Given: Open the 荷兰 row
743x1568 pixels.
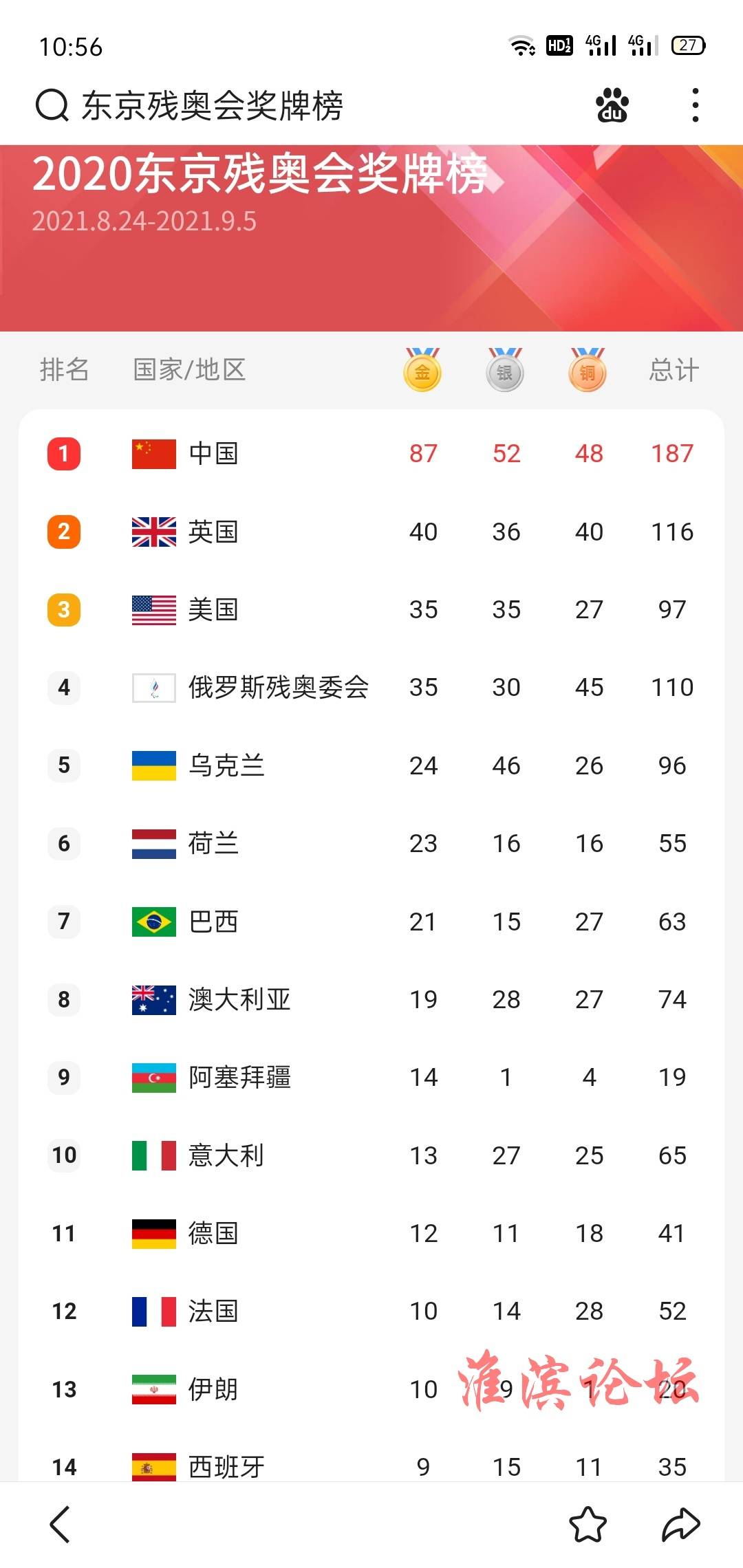Looking at the screenshot, I should 371,843.
